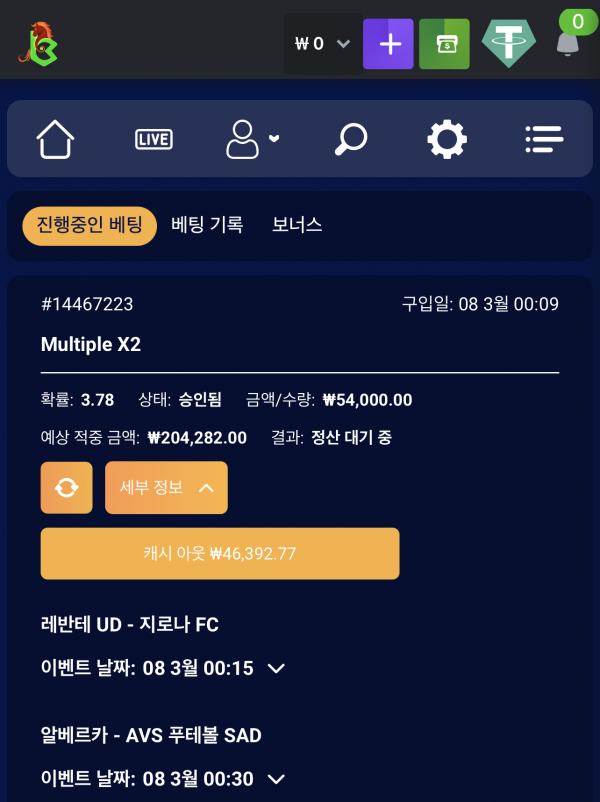
Task: Open the ₩ 0 balance dropdown
Action: point(322,44)
